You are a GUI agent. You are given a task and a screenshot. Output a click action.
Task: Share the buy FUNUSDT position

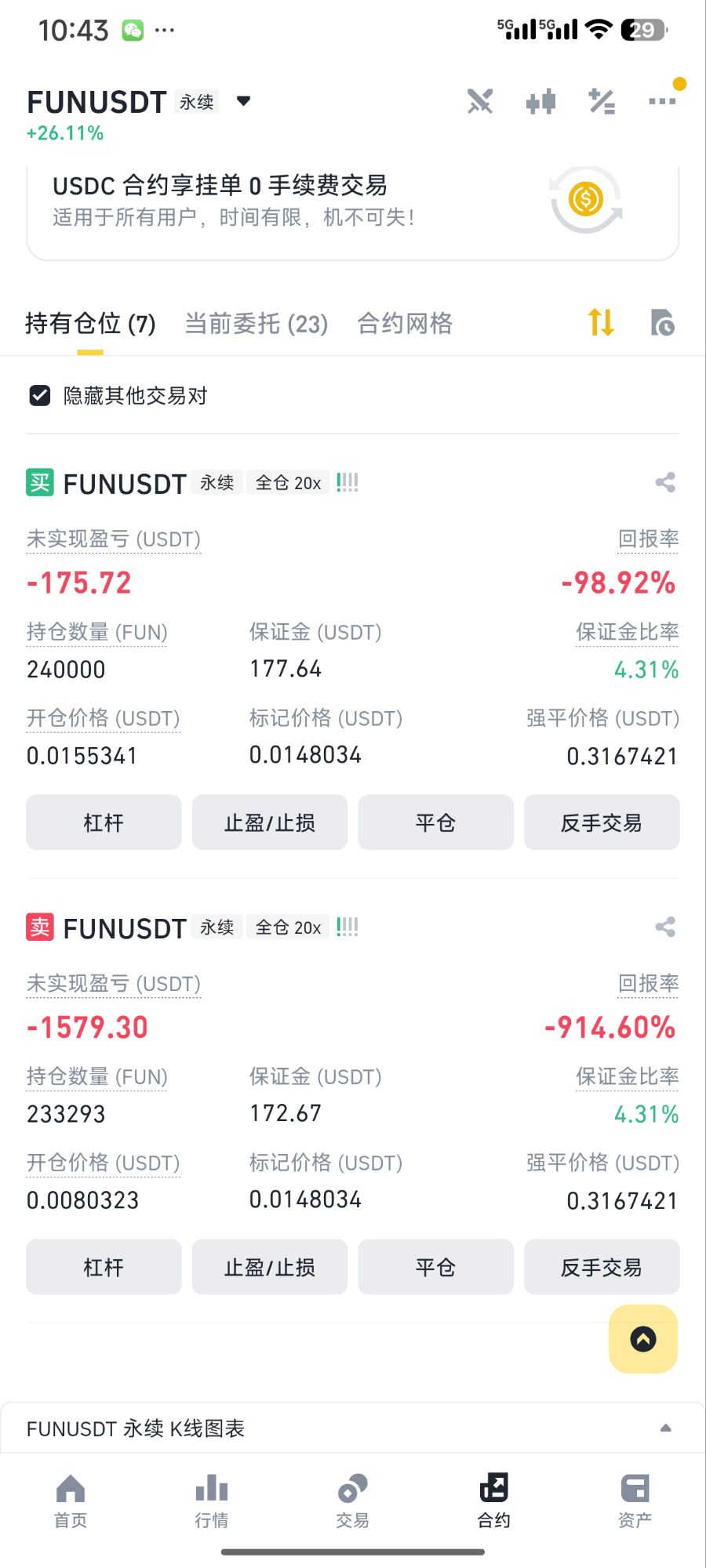[x=665, y=482]
